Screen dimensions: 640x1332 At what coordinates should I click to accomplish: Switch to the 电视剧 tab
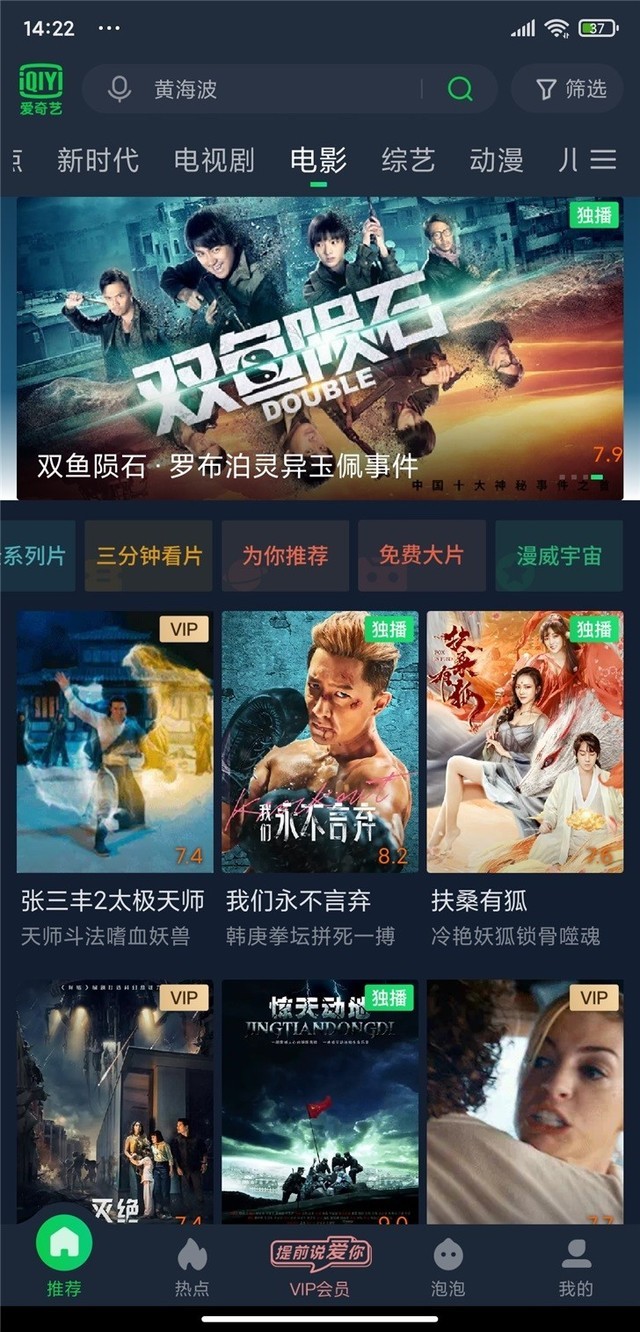pos(214,160)
